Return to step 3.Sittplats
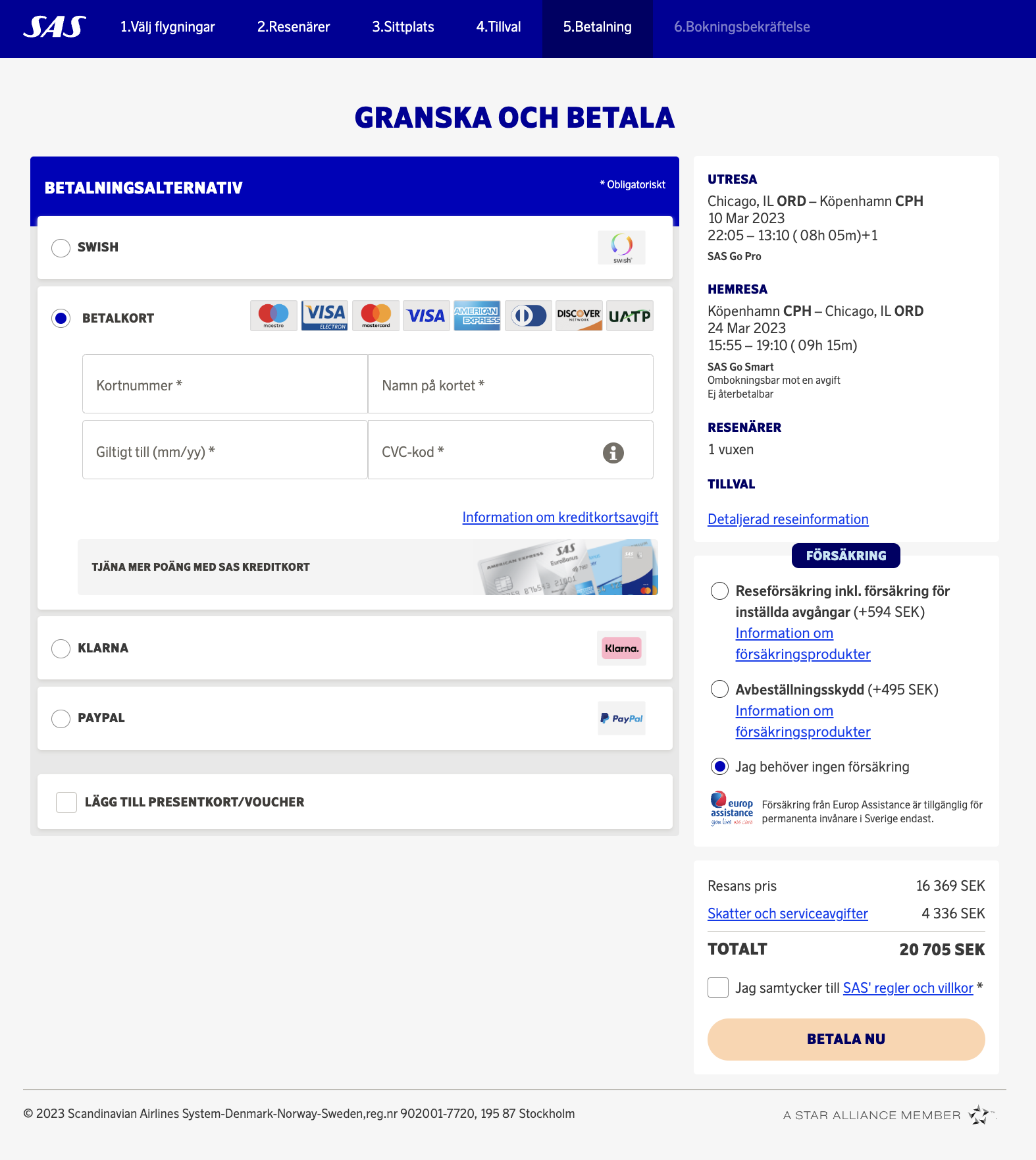Image resolution: width=1036 pixels, height=1160 pixels. (403, 27)
